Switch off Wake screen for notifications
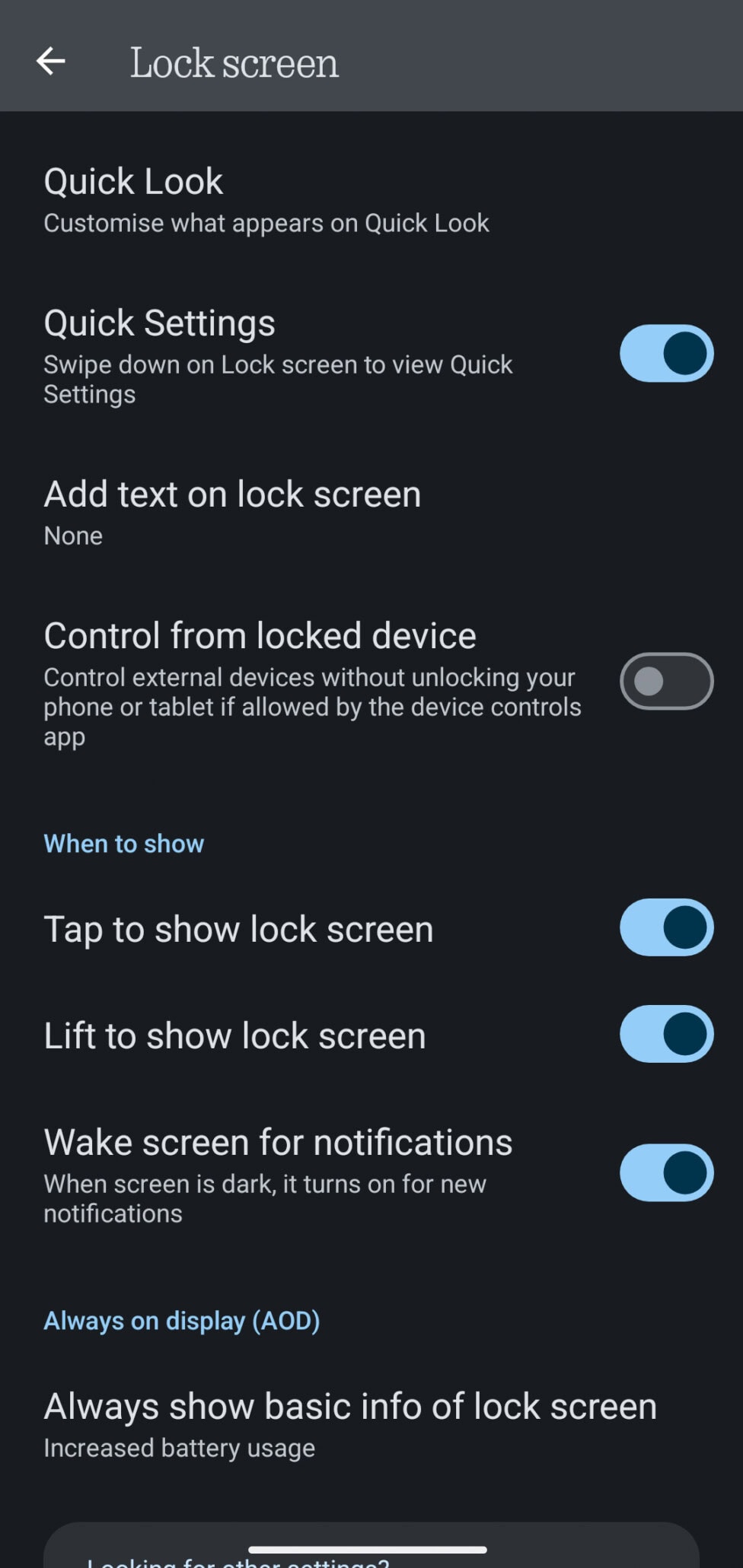The image size is (743, 1568). pos(666,1173)
